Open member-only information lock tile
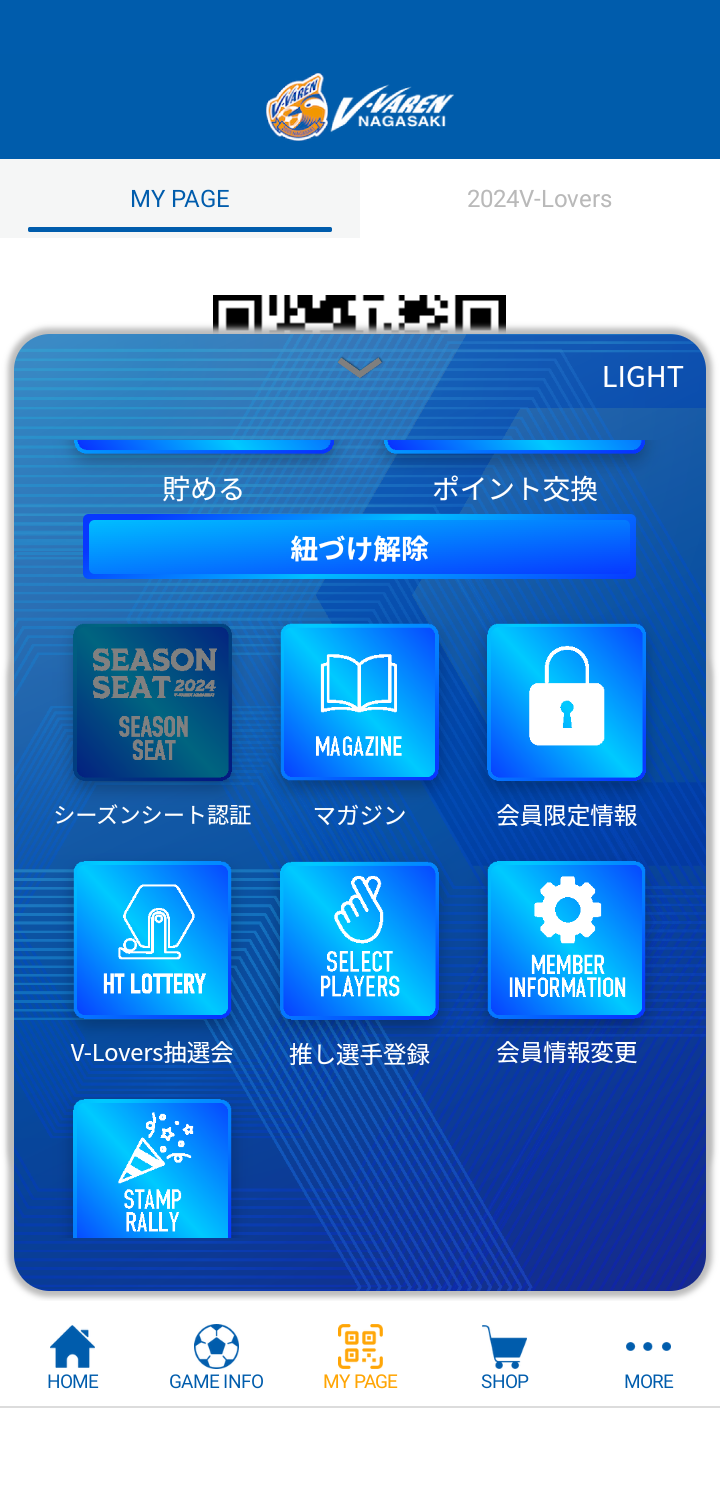Image resolution: width=720 pixels, height=1496 pixels. pyautogui.click(x=566, y=702)
